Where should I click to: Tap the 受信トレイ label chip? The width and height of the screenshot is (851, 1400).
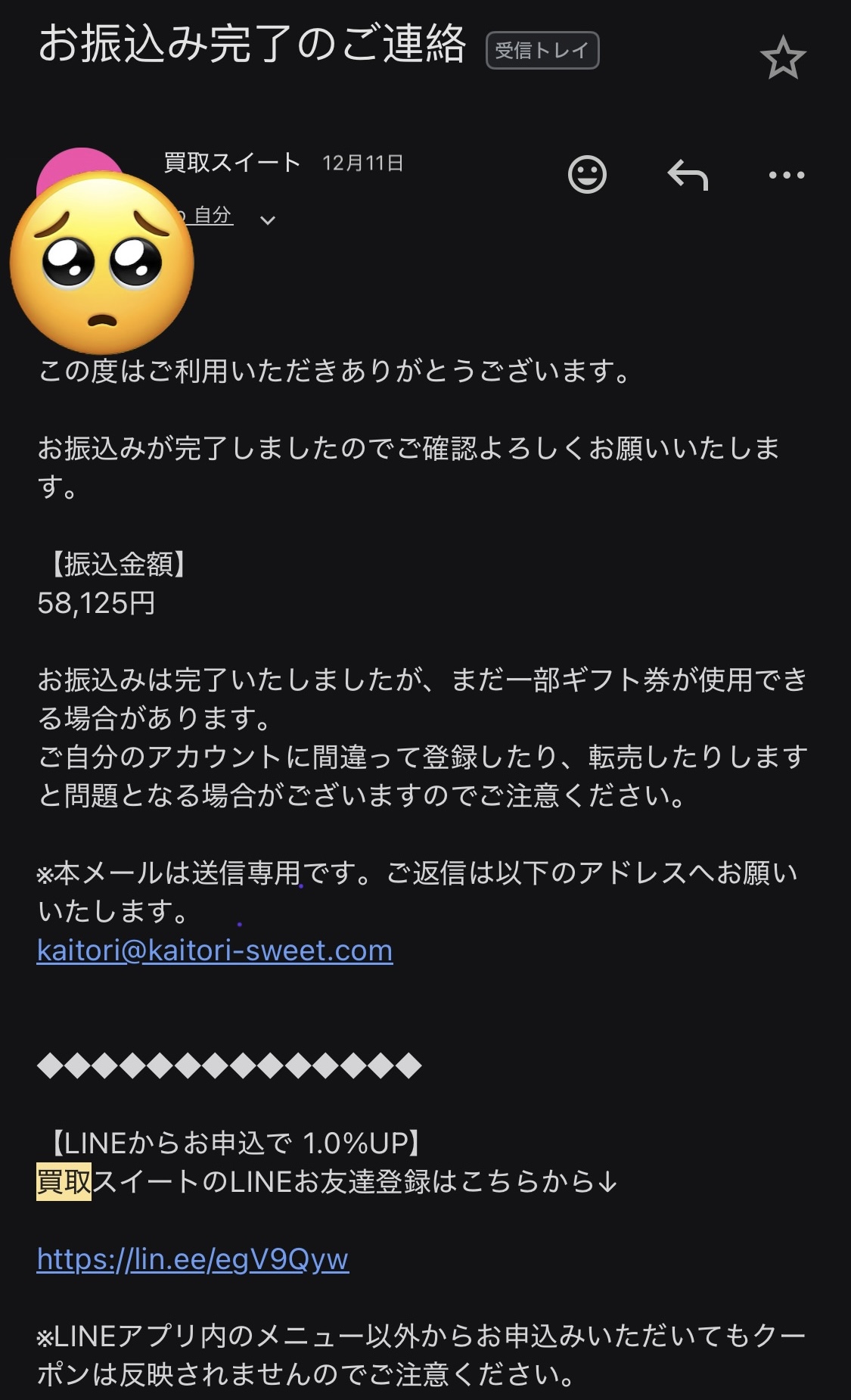click(x=542, y=51)
